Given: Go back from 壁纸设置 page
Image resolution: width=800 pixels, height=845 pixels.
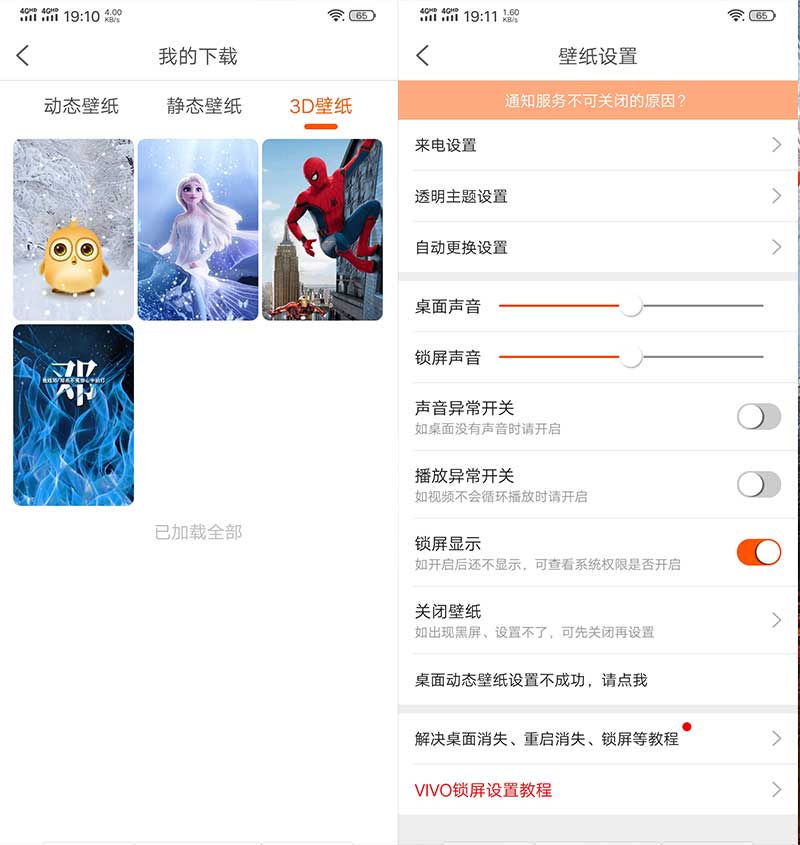Looking at the screenshot, I should point(422,56).
